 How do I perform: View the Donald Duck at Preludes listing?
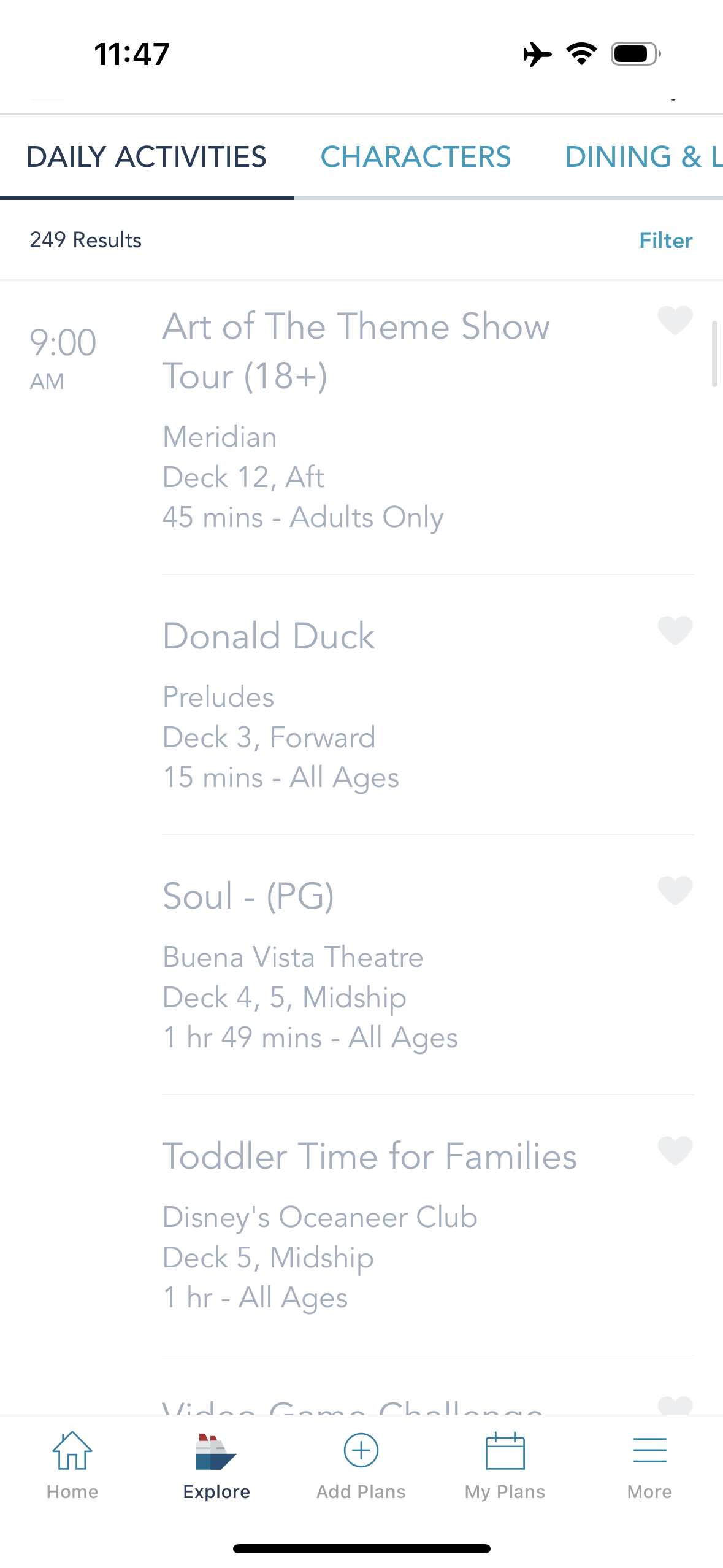(270, 636)
